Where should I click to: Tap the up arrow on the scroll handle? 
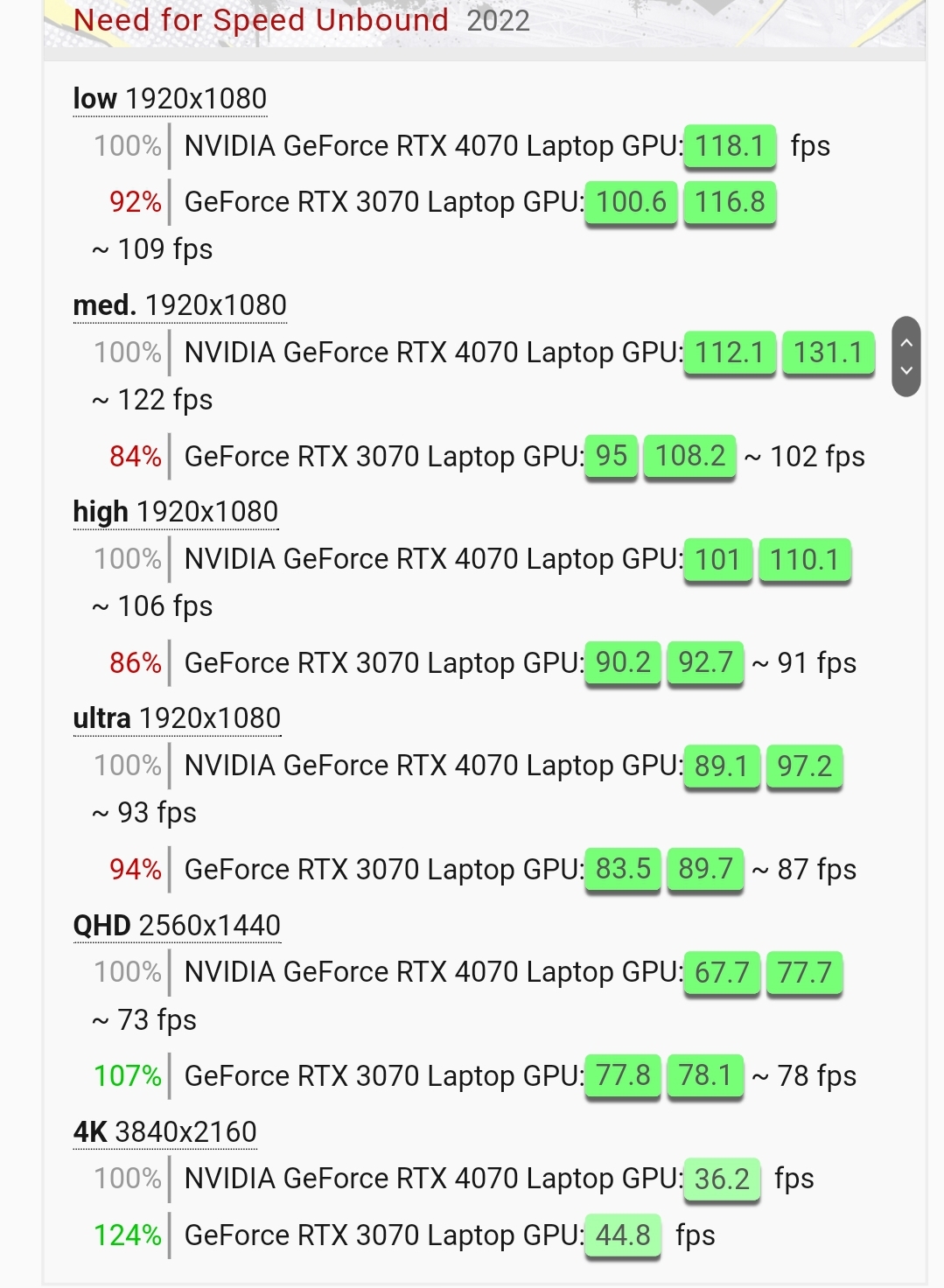906,342
